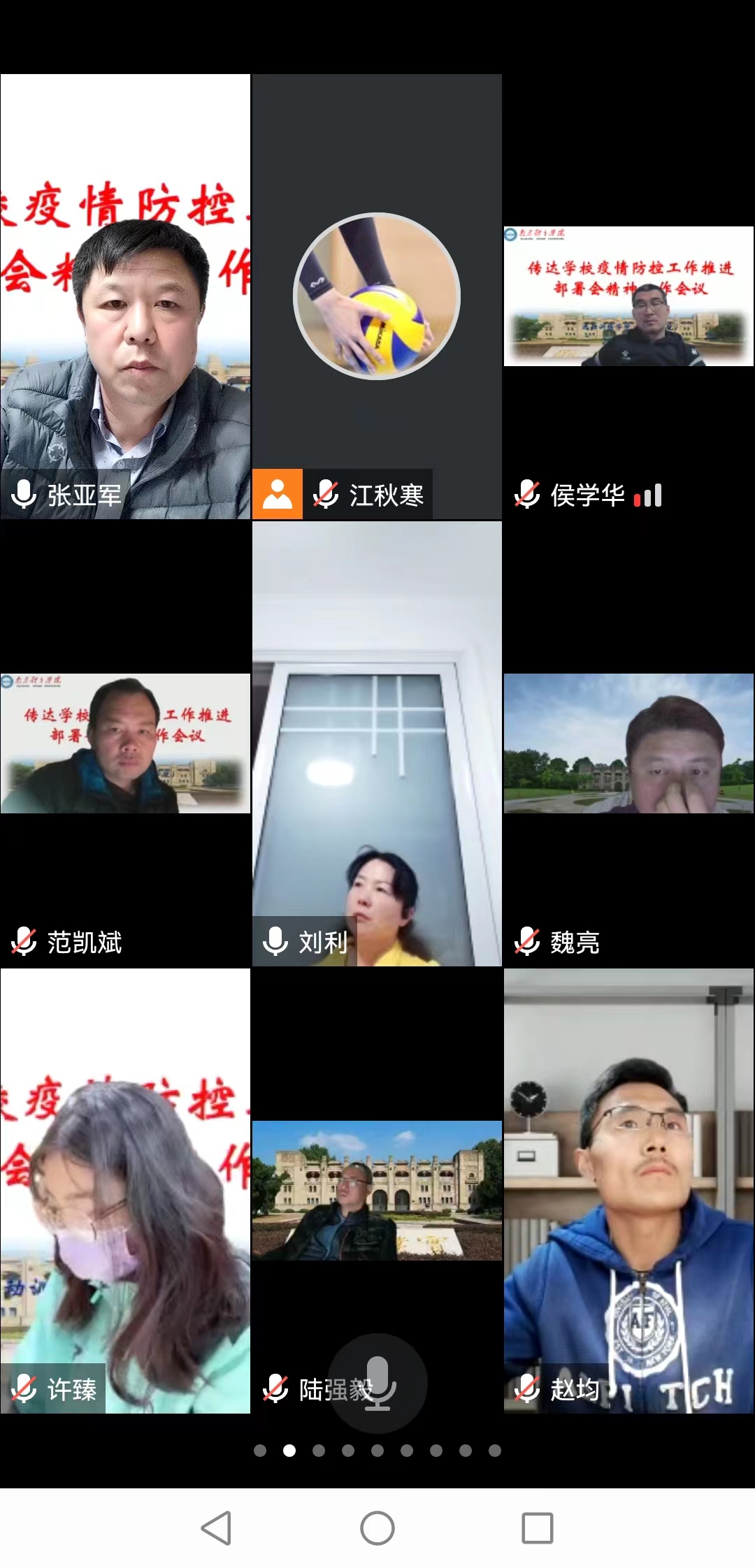
Task: Tap the system back button
Action: tap(216, 1527)
